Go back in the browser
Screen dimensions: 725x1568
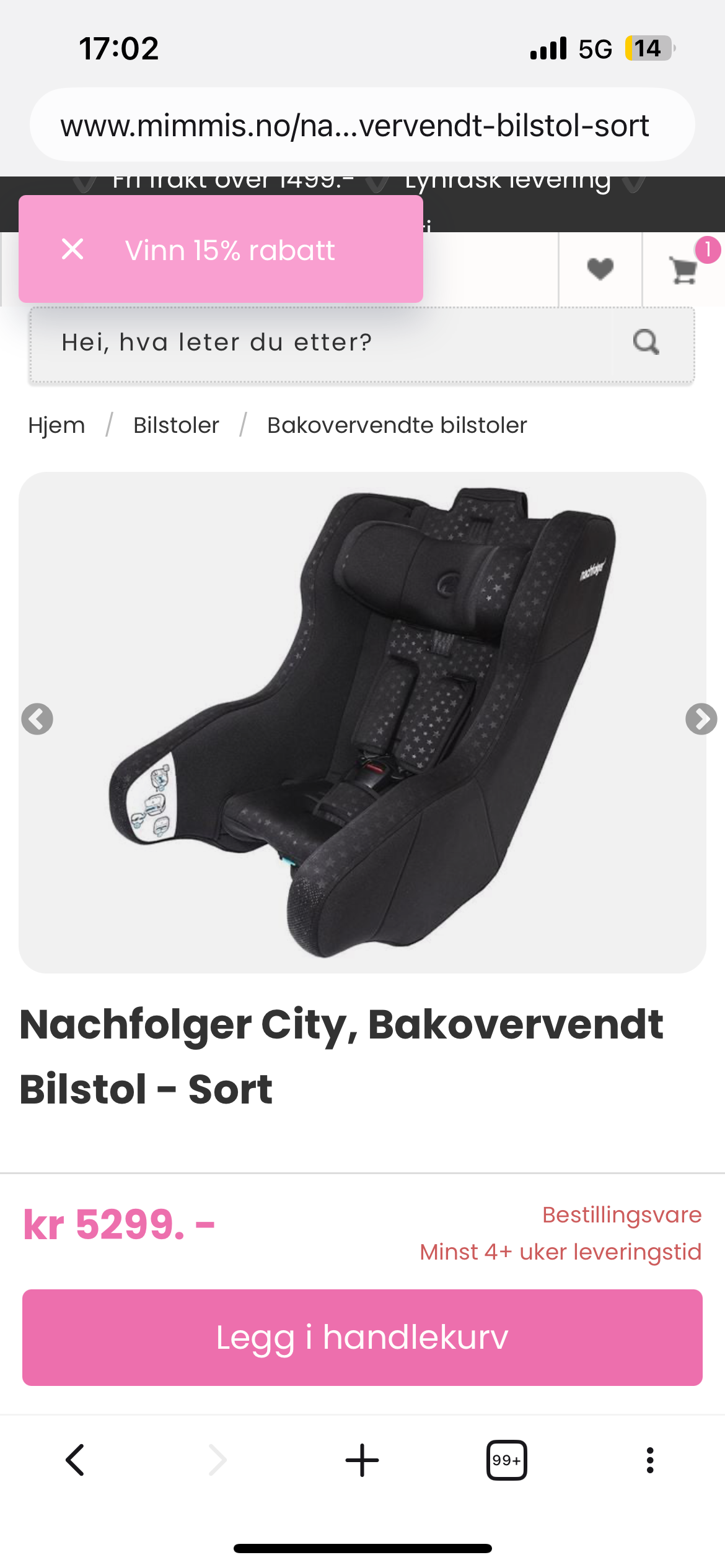point(75,1460)
